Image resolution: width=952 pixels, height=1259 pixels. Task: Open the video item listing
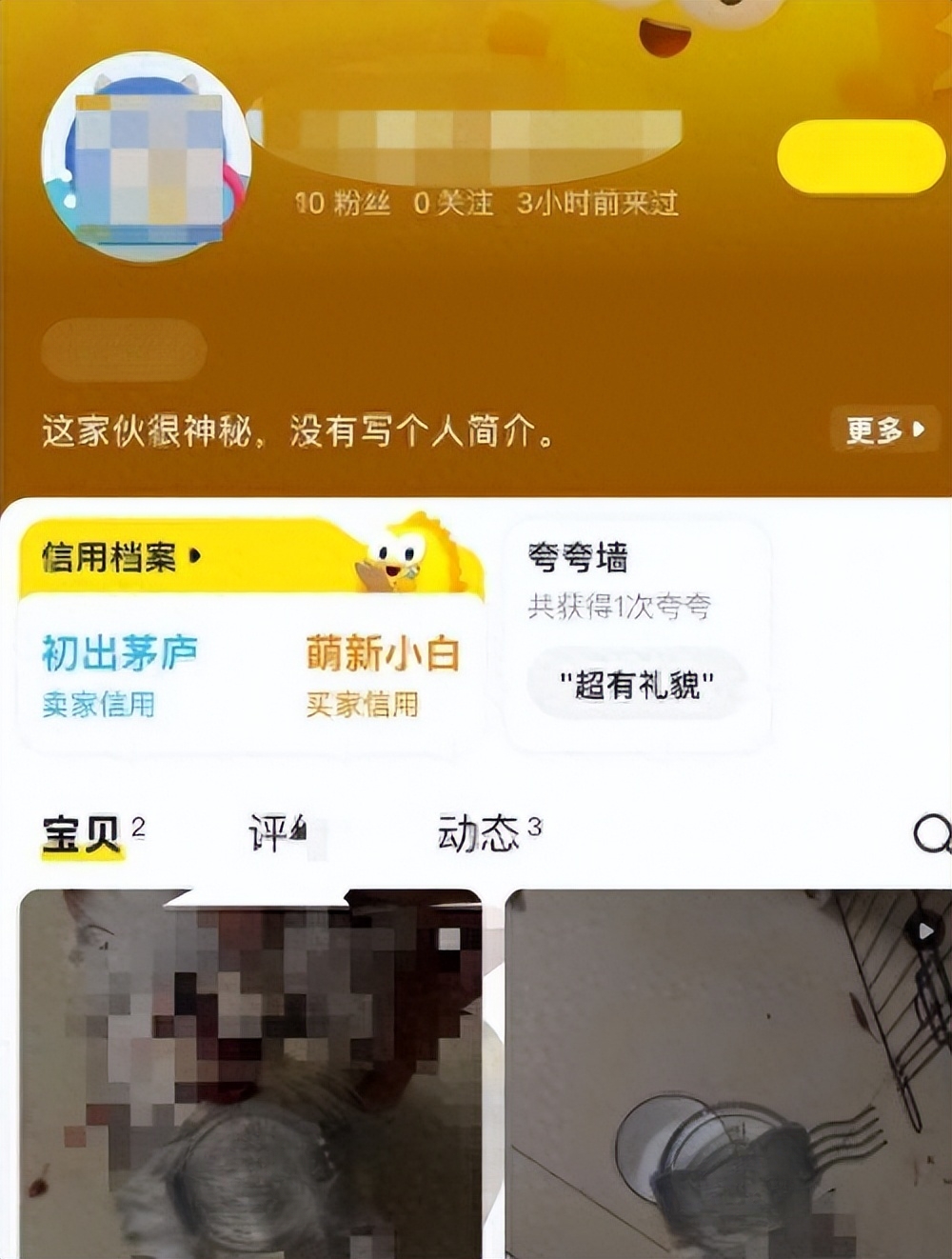[728, 1074]
